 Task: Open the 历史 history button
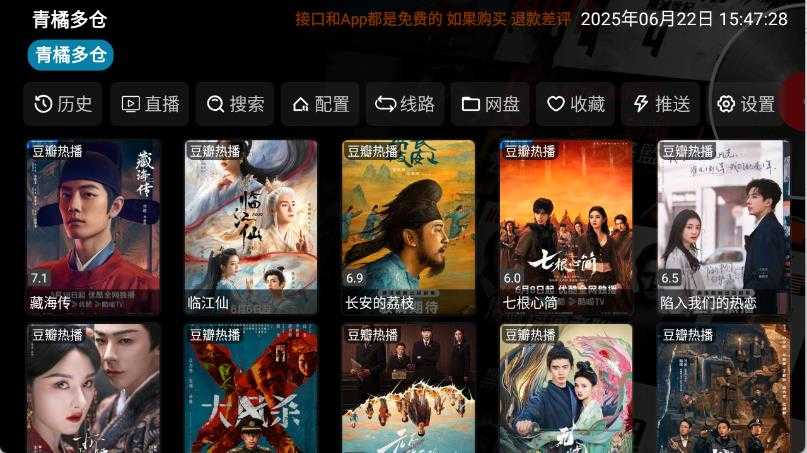63,104
